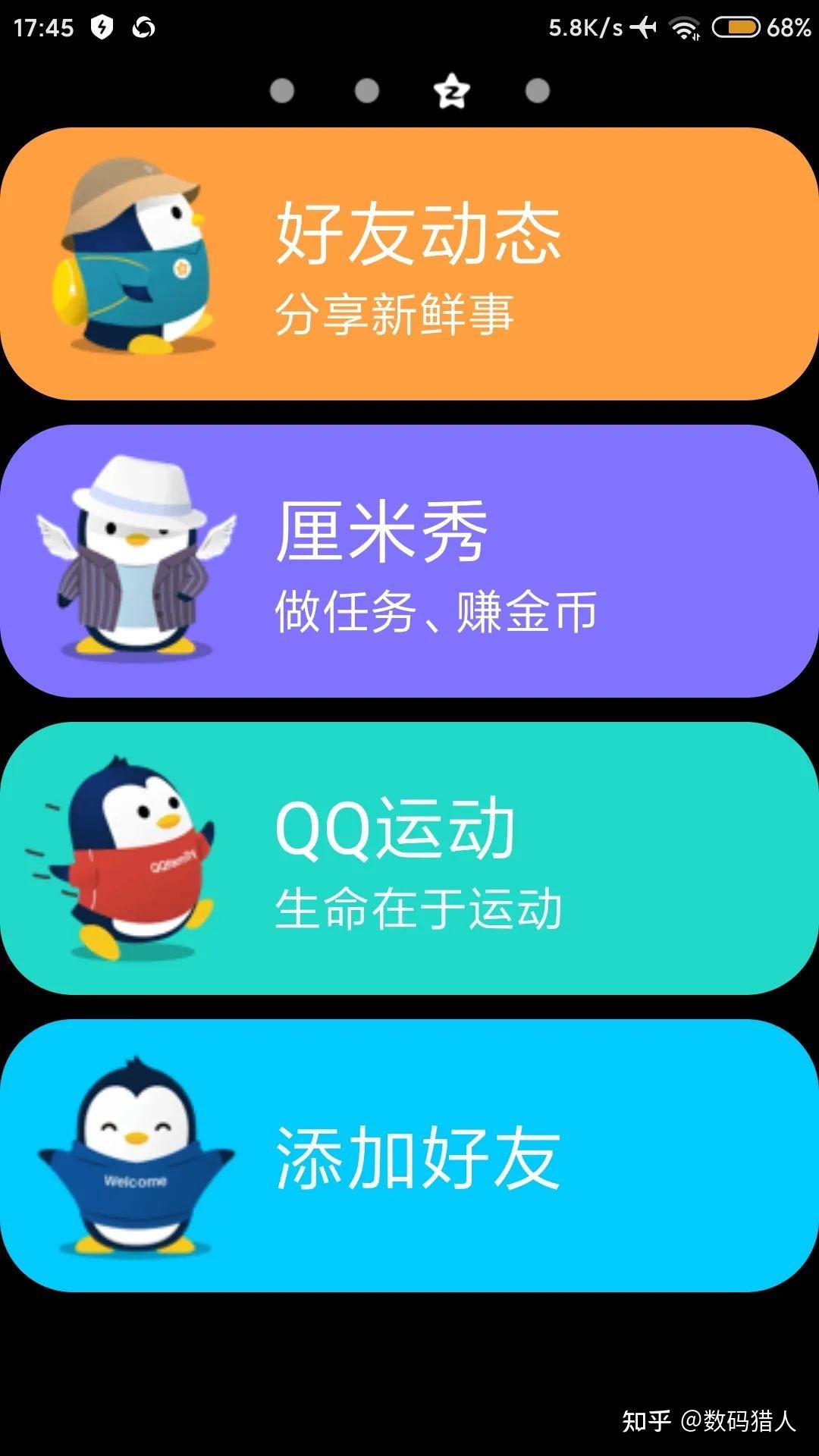The height and width of the screenshot is (1456, 819).
Task: Select the first gray page dot
Action: [282, 90]
